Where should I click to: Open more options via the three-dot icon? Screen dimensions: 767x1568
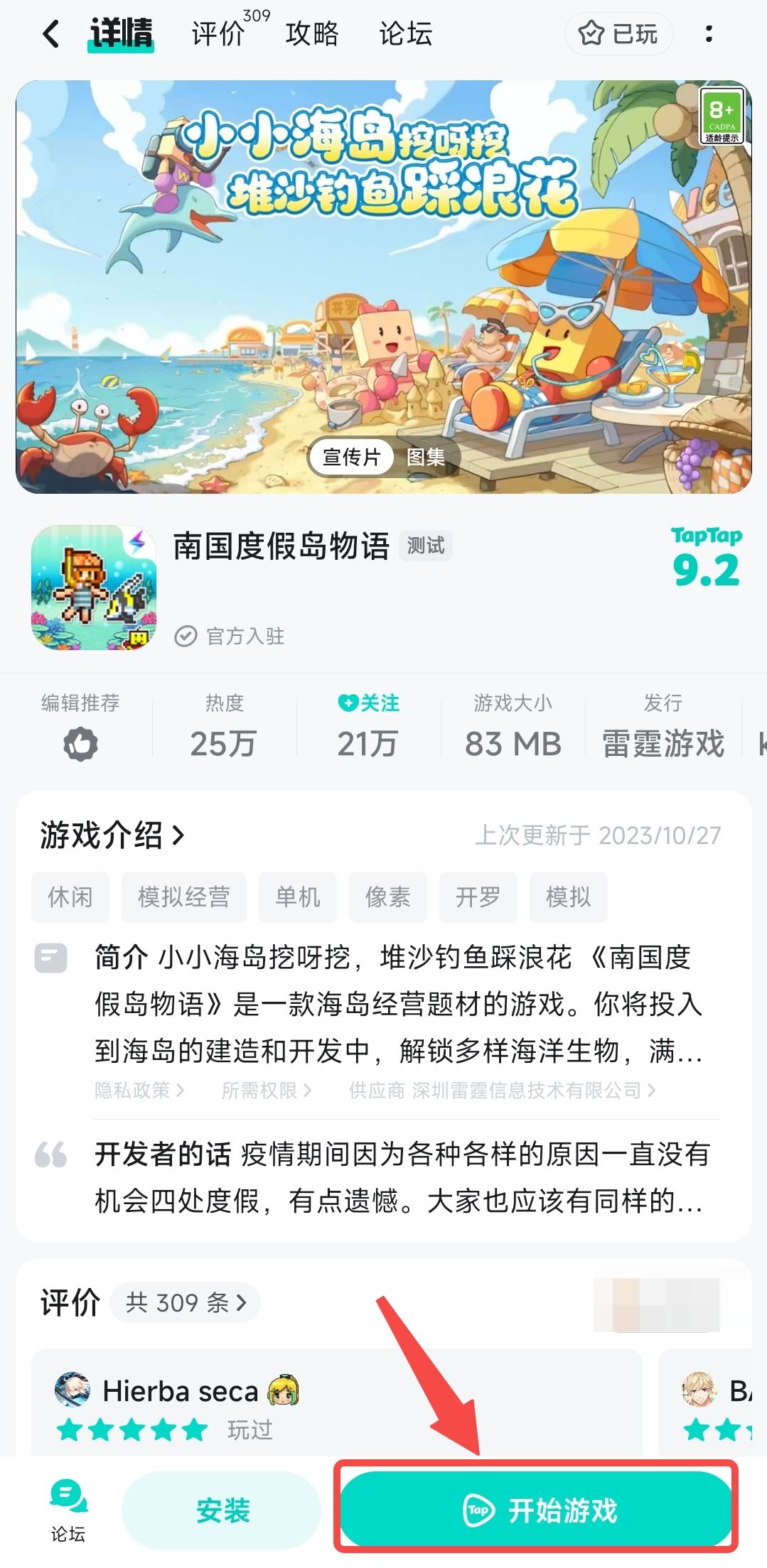point(709,33)
